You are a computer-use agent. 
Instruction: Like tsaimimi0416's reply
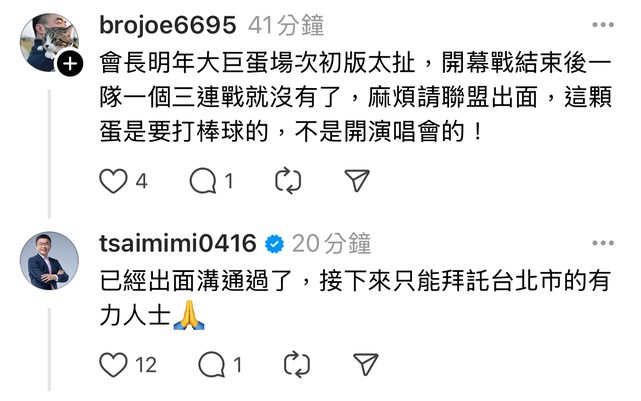pyautogui.click(x=115, y=364)
